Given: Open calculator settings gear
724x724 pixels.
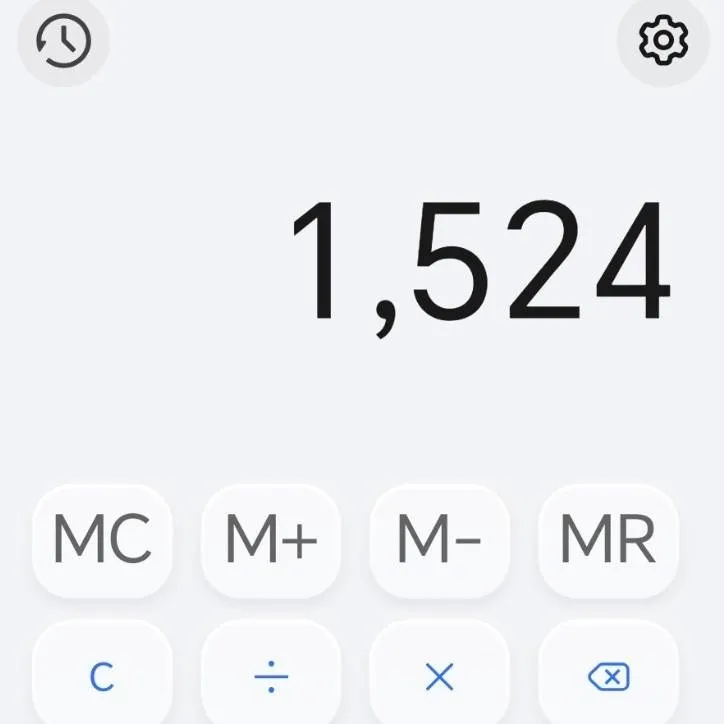Looking at the screenshot, I should 664,42.
